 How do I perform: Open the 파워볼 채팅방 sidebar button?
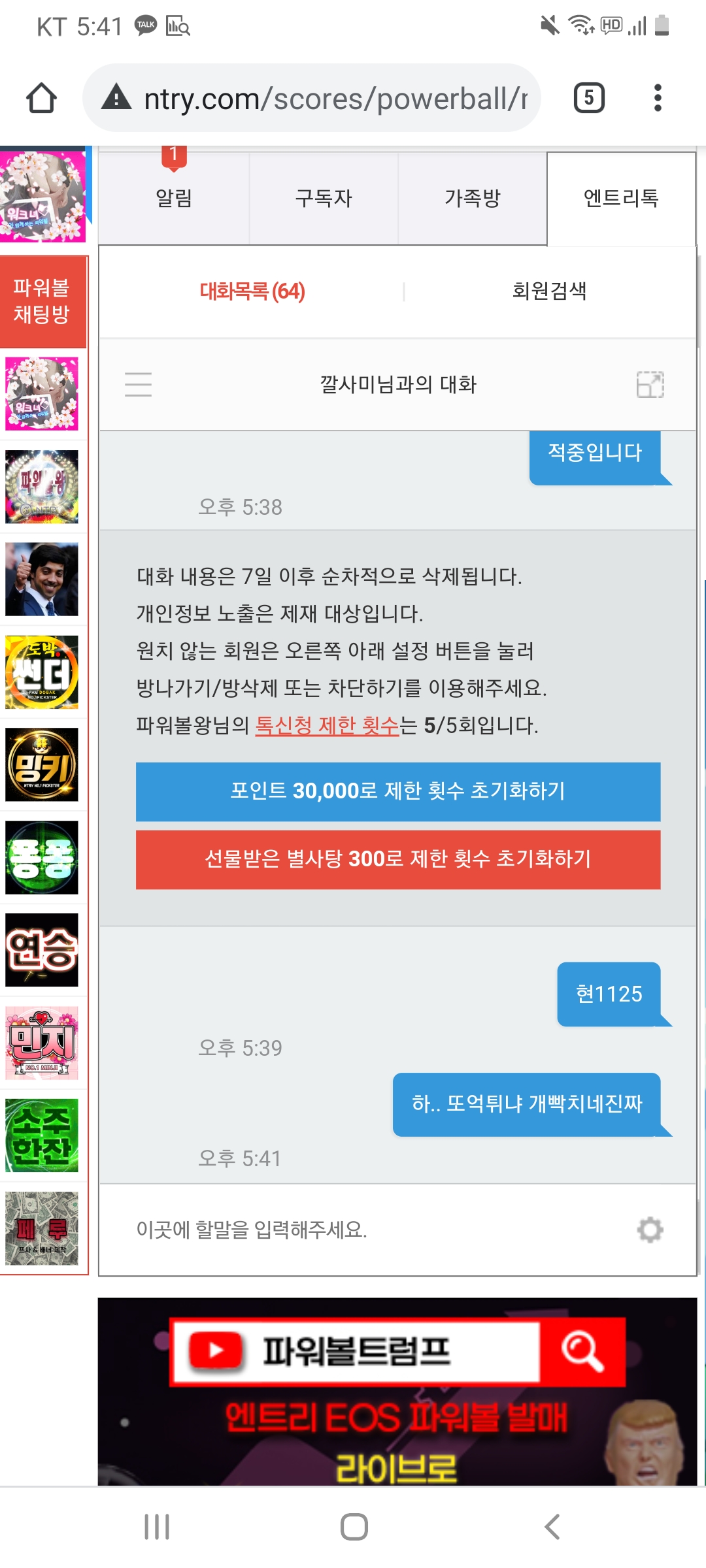[x=42, y=301]
